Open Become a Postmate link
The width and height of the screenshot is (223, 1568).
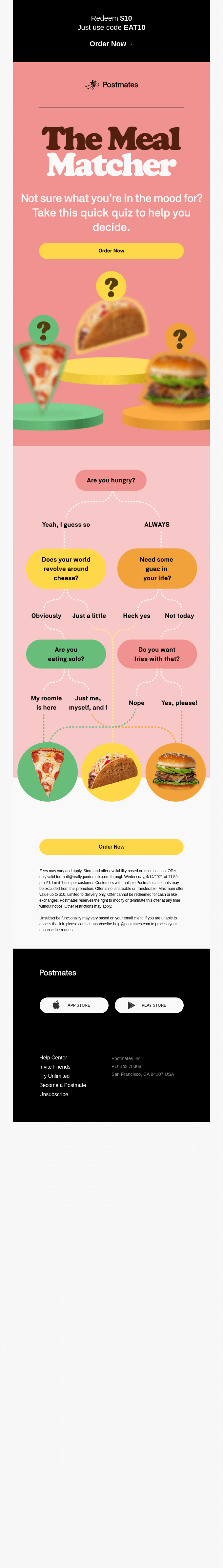click(63, 1085)
